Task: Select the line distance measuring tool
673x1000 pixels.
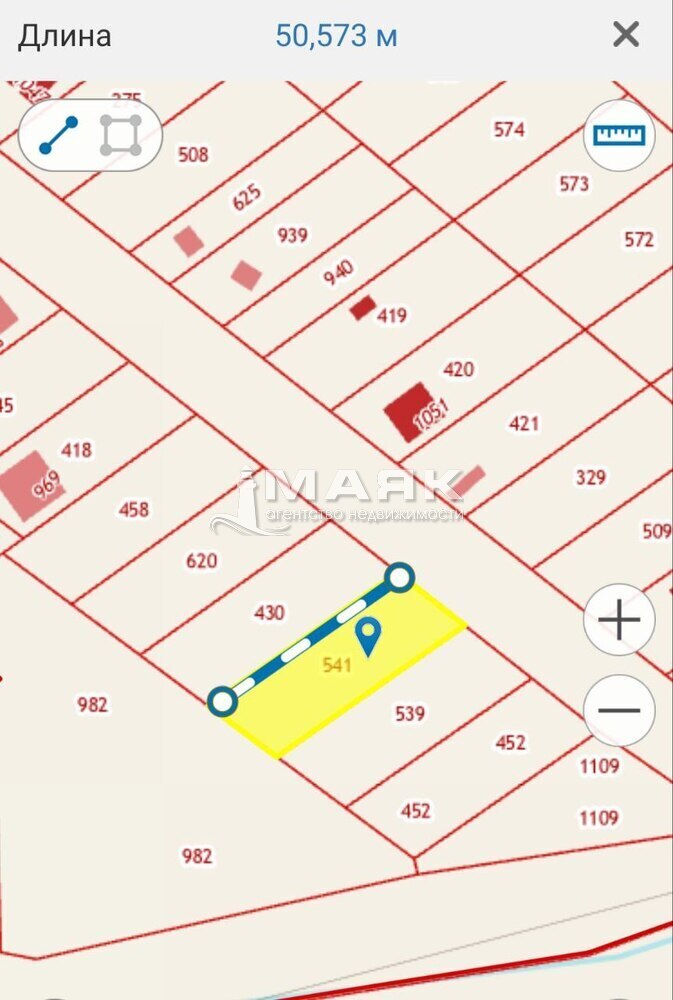Action: click(59, 135)
